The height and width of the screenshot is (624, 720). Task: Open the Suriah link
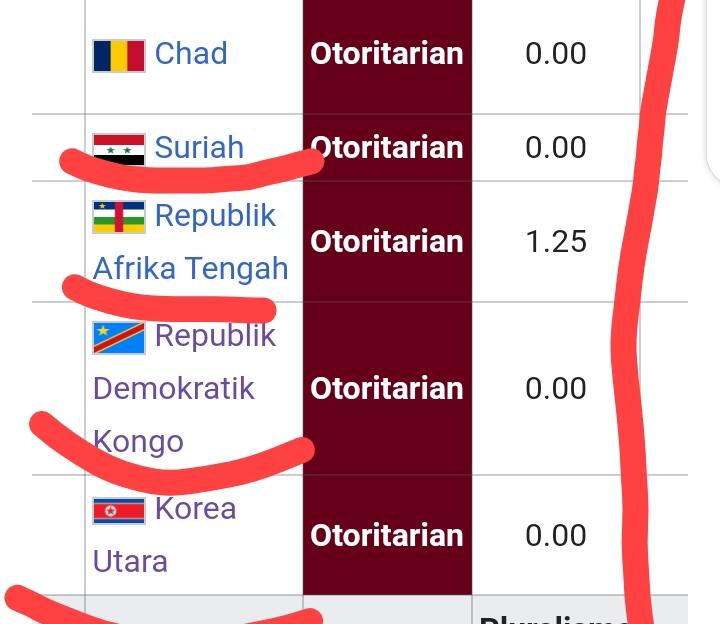click(199, 147)
